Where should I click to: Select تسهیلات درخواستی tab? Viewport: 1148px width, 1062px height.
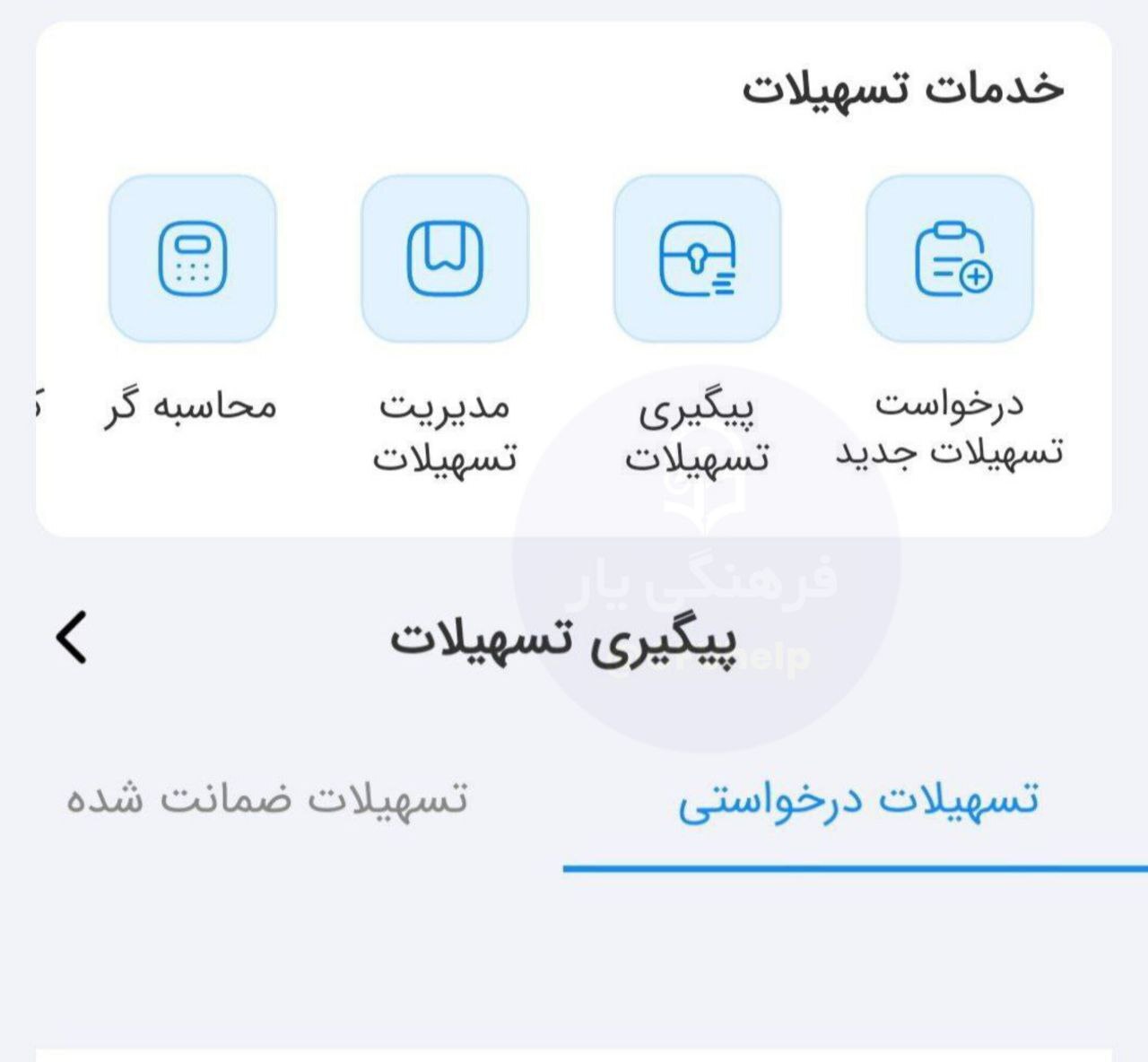857,799
